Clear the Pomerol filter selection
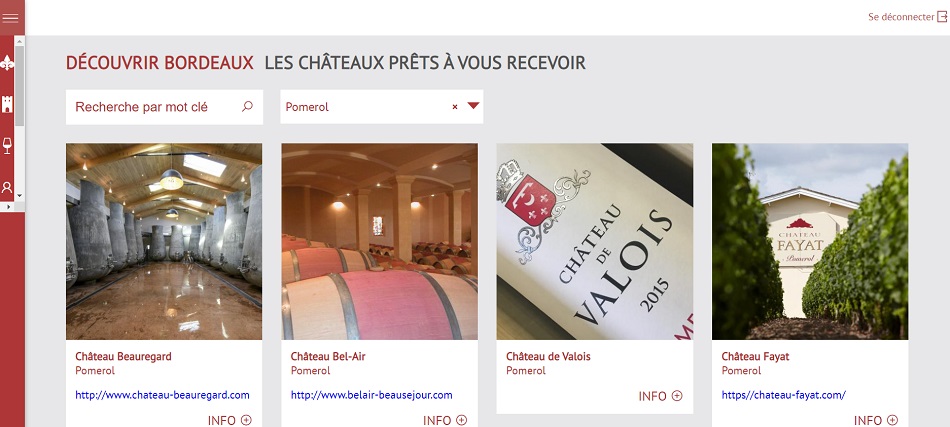 pyautogui.click(x=455, y=107)
